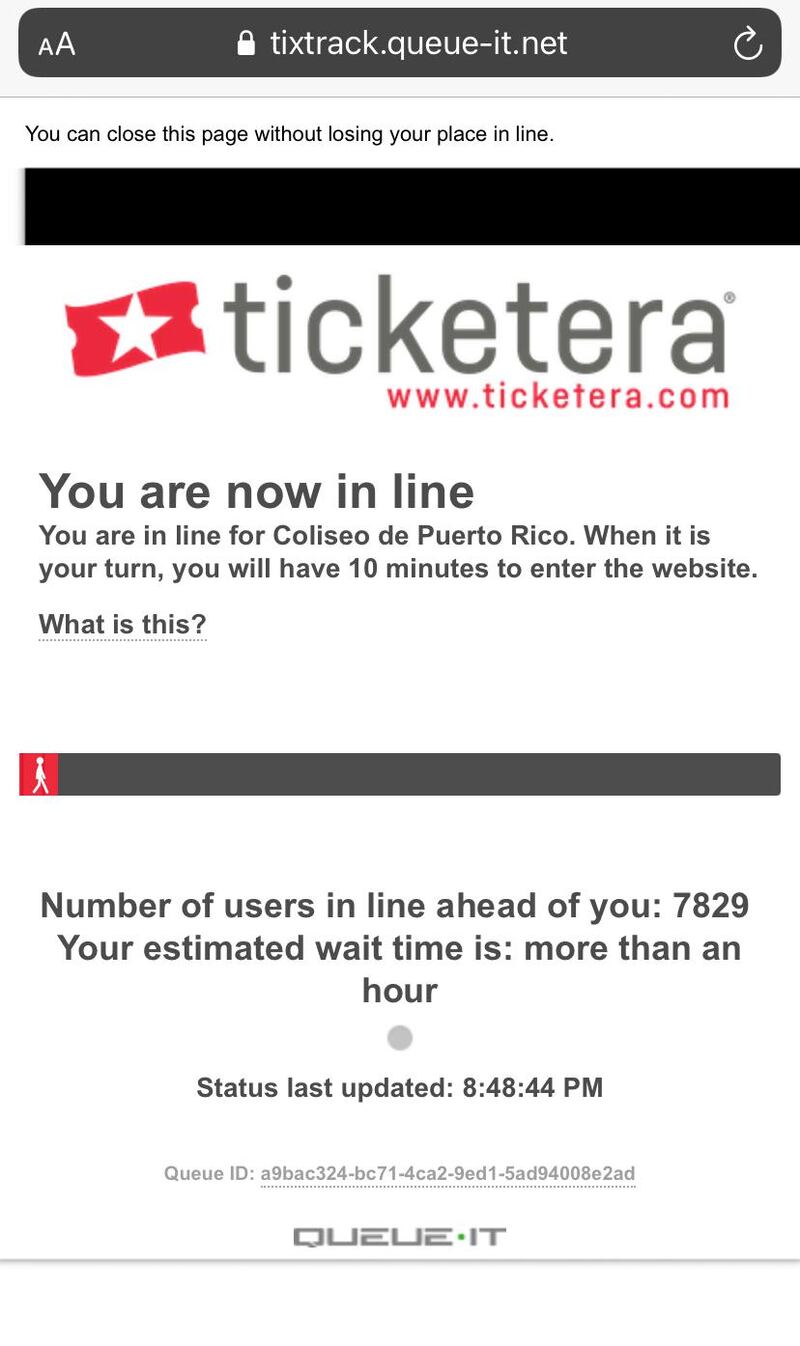Tap the tixtrack.queue-it.net address bar
Image resolution: width=800 pixels, height=1346 pixels.
click(x=400, y=43)
